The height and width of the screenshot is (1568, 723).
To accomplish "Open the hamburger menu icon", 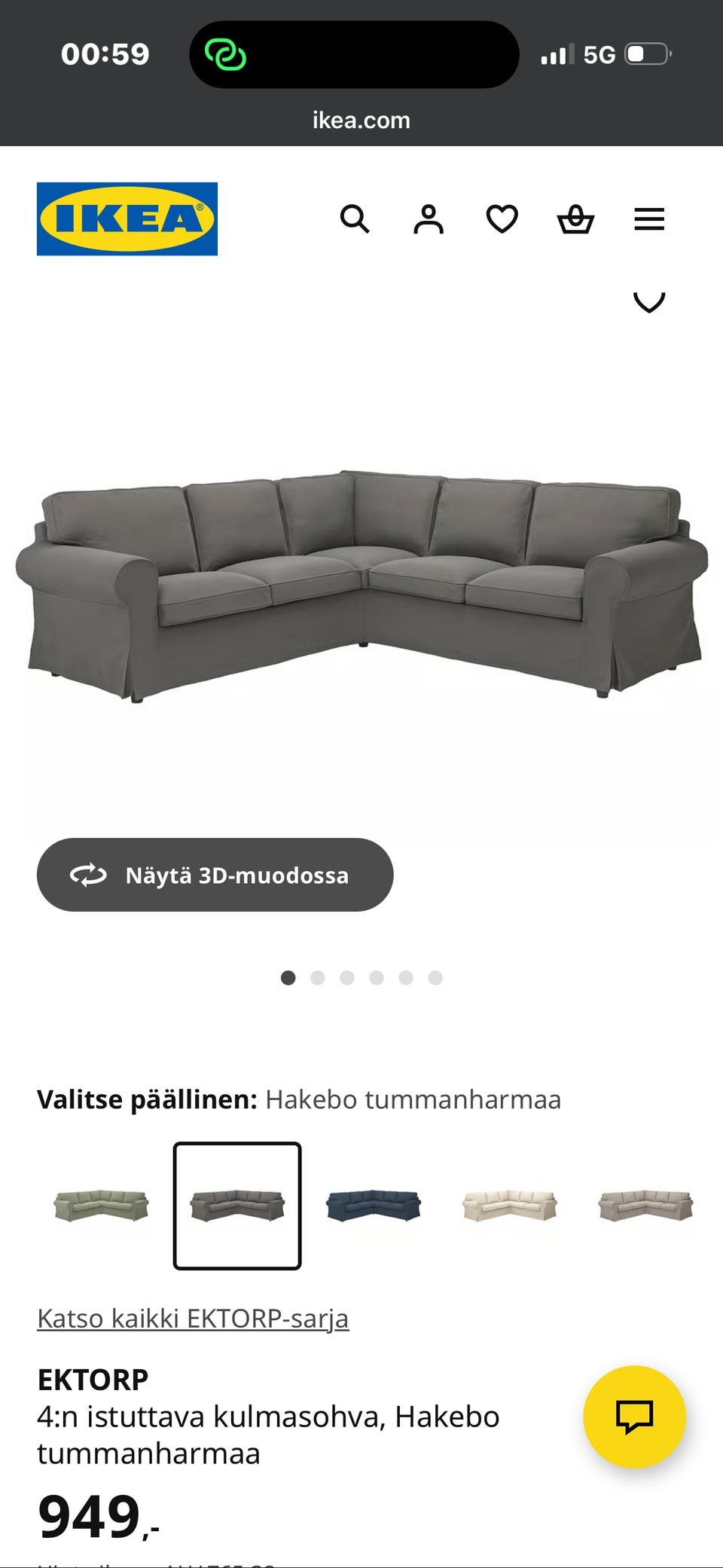I will (648, 219).
